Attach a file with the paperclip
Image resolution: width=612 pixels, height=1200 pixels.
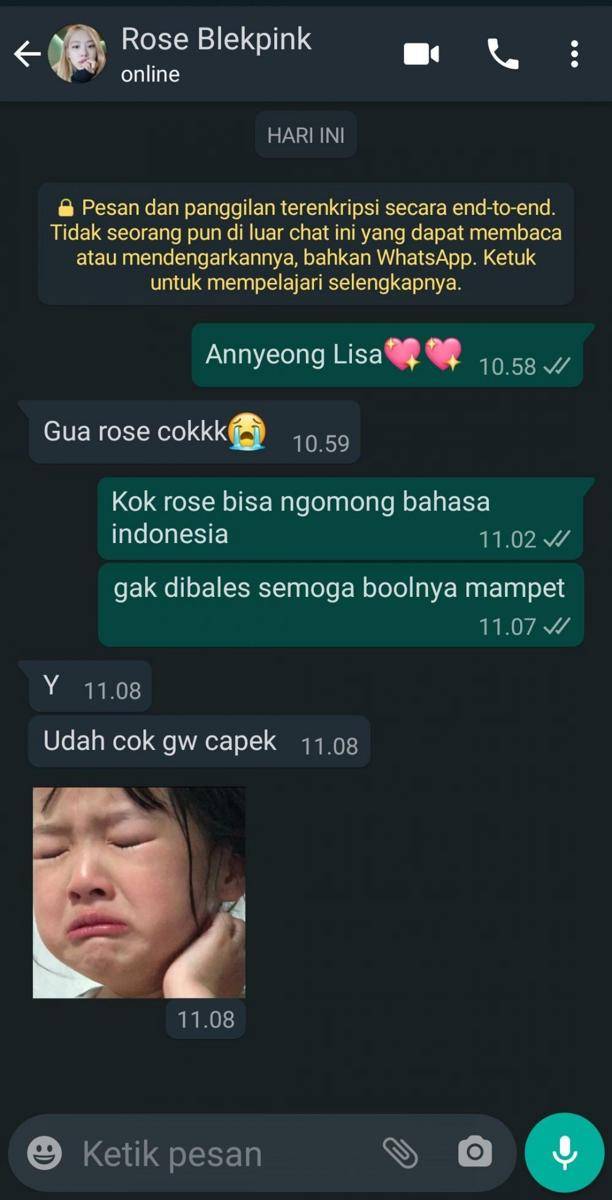pyautogui.click(x=400, y=1153)
